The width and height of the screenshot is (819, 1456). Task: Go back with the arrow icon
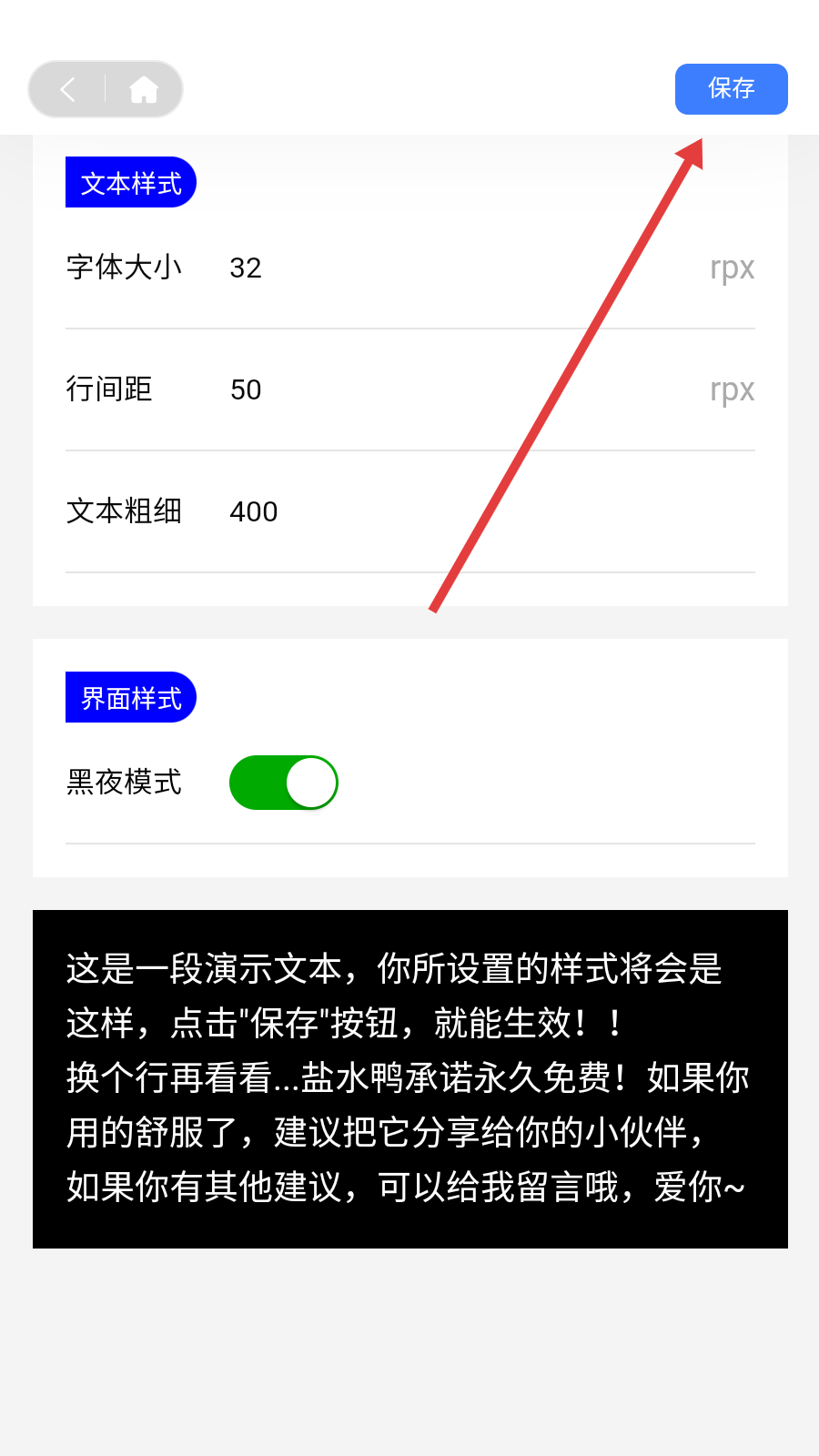coord(67,89)
